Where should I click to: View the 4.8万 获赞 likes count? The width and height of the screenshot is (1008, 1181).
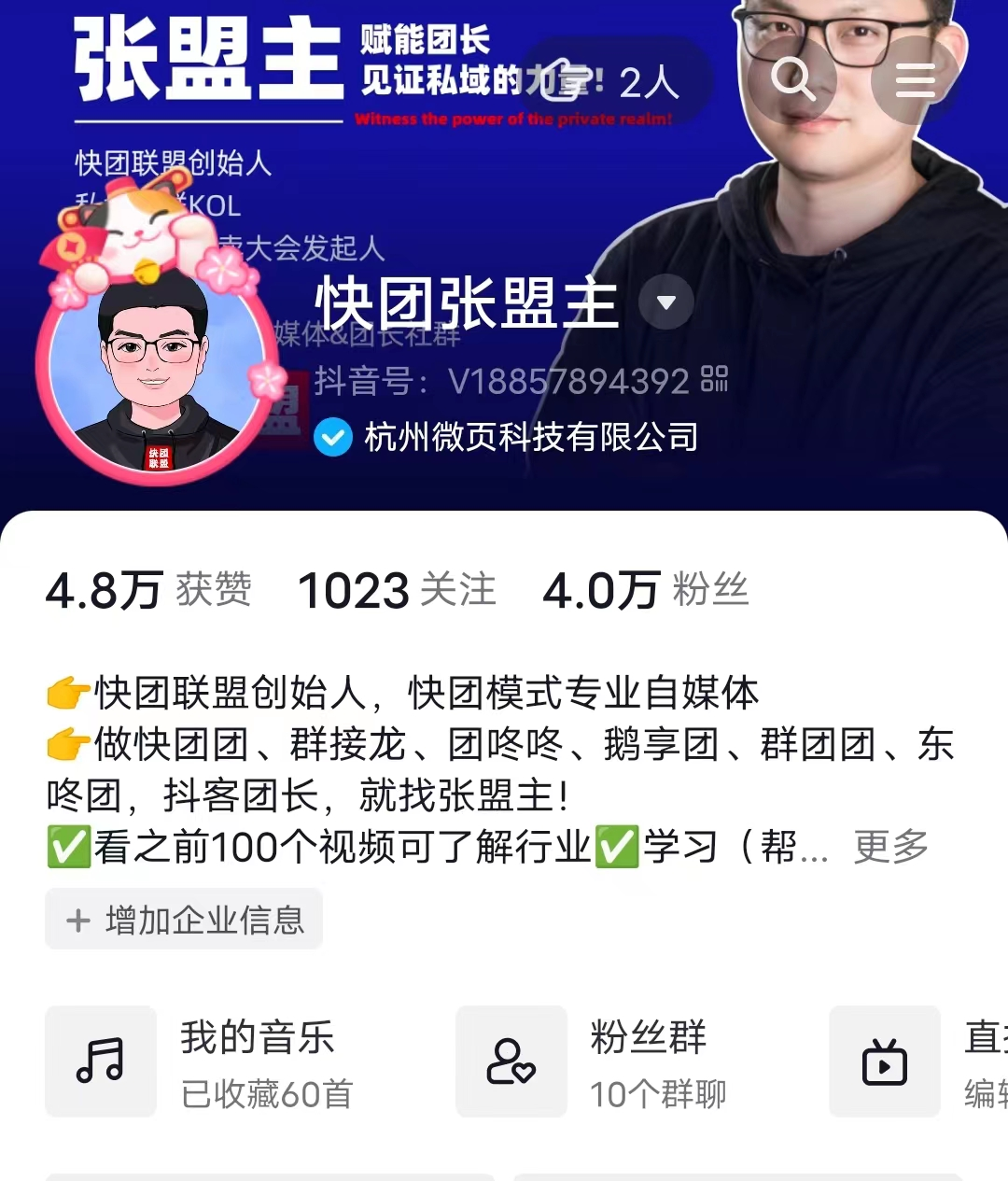click(x=149, y=591)
